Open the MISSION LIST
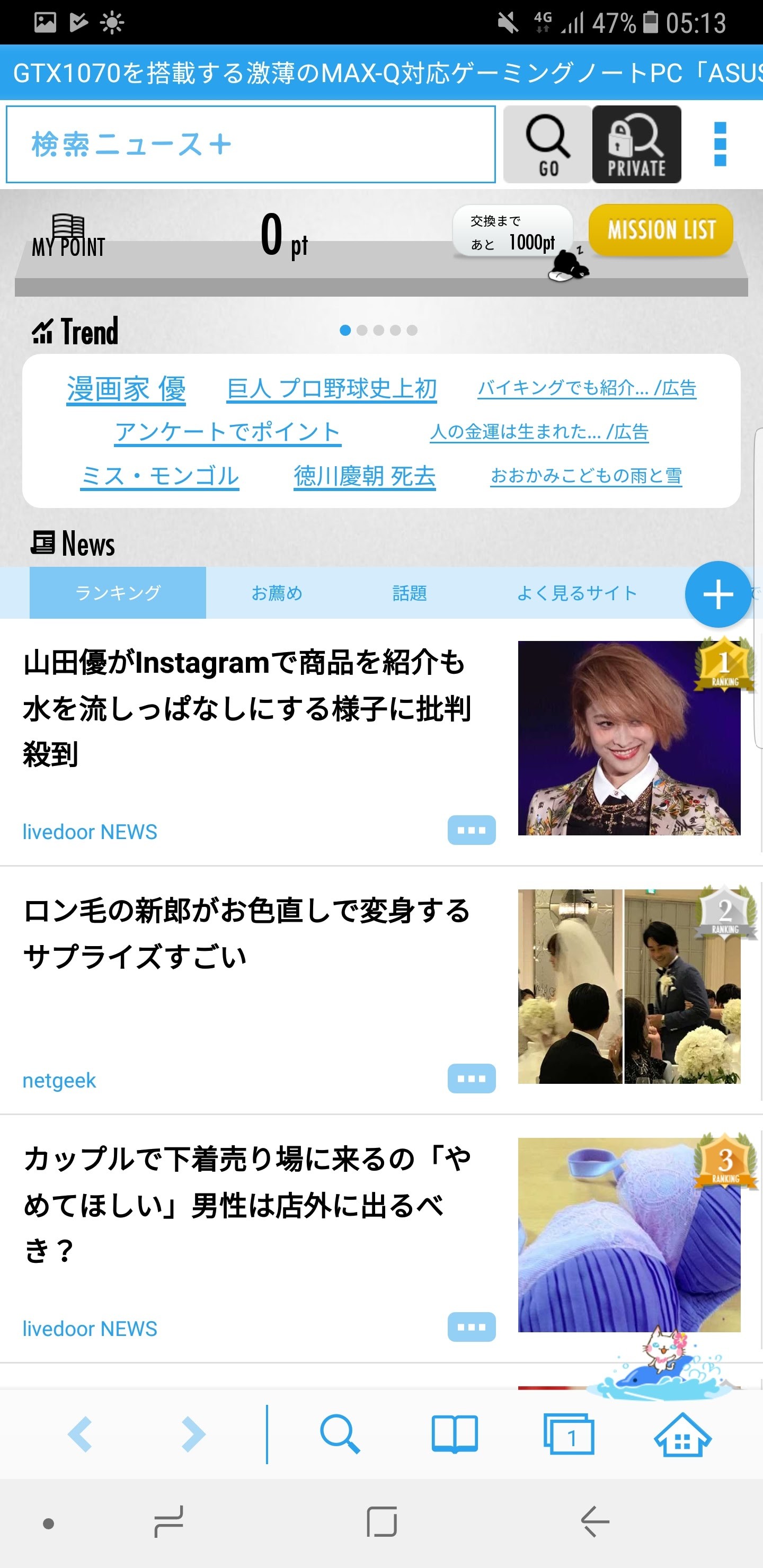 pyautogui.click(x=660, y=230)
